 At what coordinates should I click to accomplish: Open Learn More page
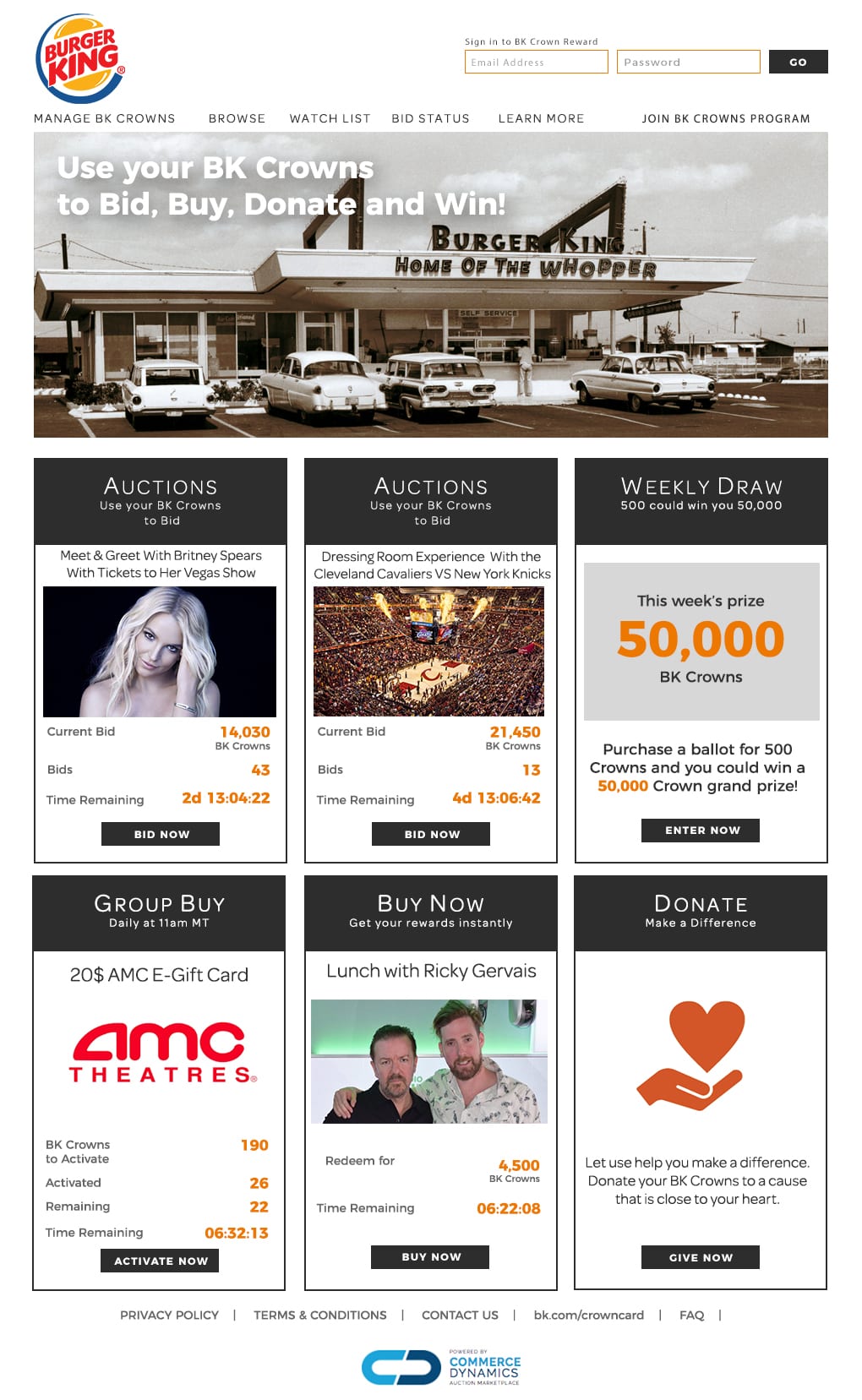coord(541,118)
